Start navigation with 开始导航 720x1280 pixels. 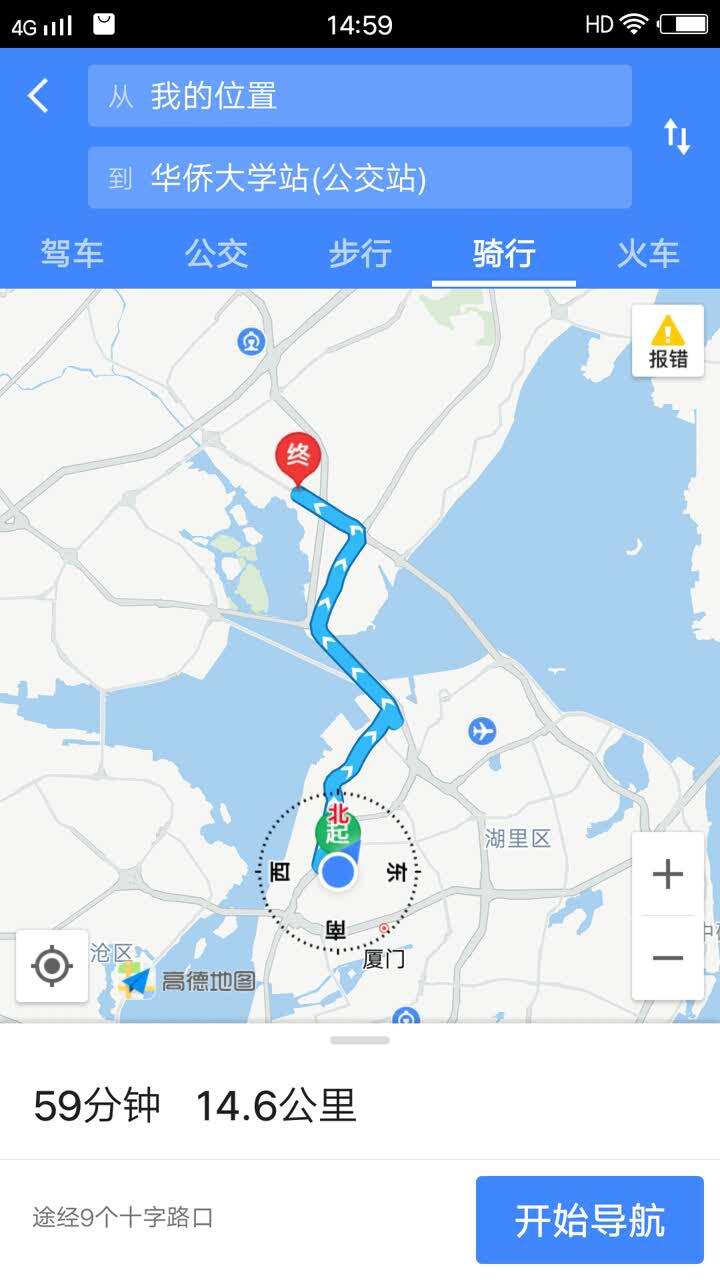click(x=590, y=1220)
